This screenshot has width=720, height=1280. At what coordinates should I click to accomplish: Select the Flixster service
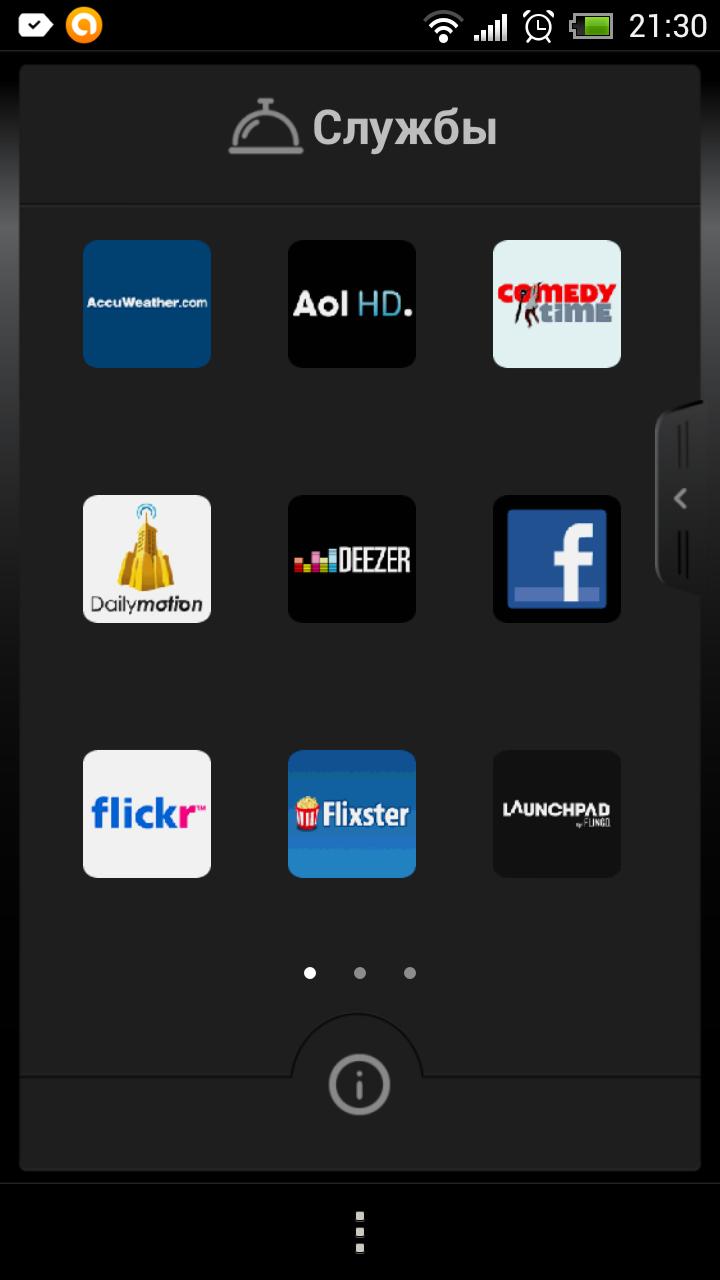pyautogui.click(x=352, y=814)
